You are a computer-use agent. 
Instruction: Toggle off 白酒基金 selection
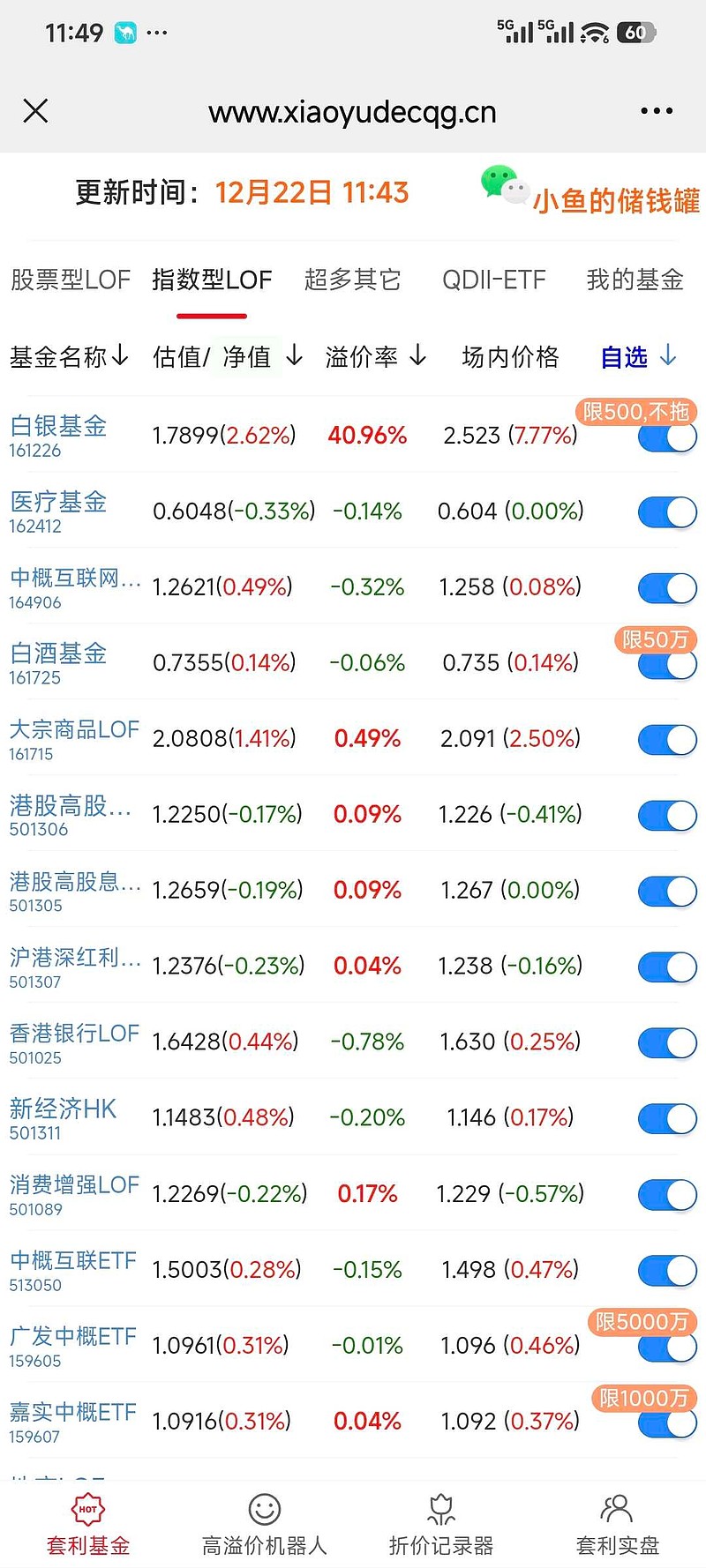(x=665, y=664)
